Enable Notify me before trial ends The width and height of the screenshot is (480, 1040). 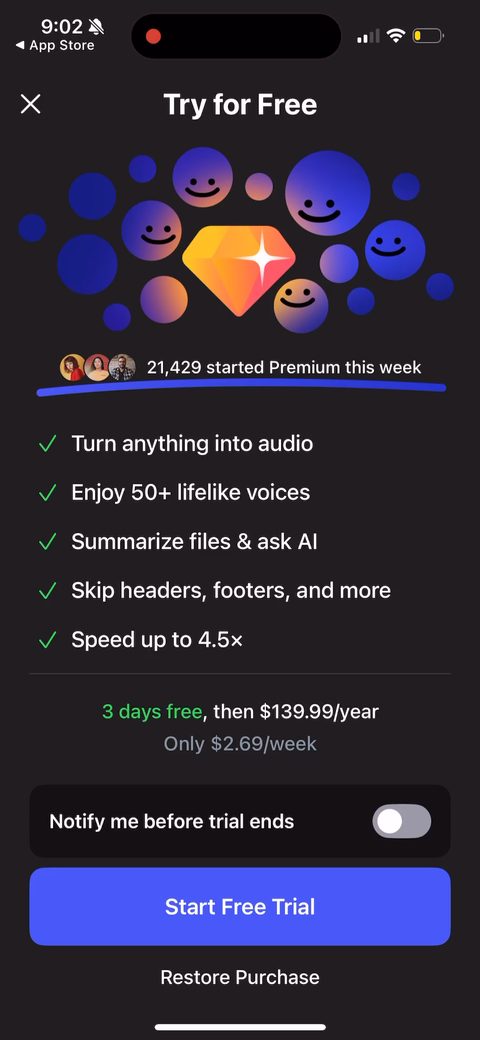(x=401, y=821)
